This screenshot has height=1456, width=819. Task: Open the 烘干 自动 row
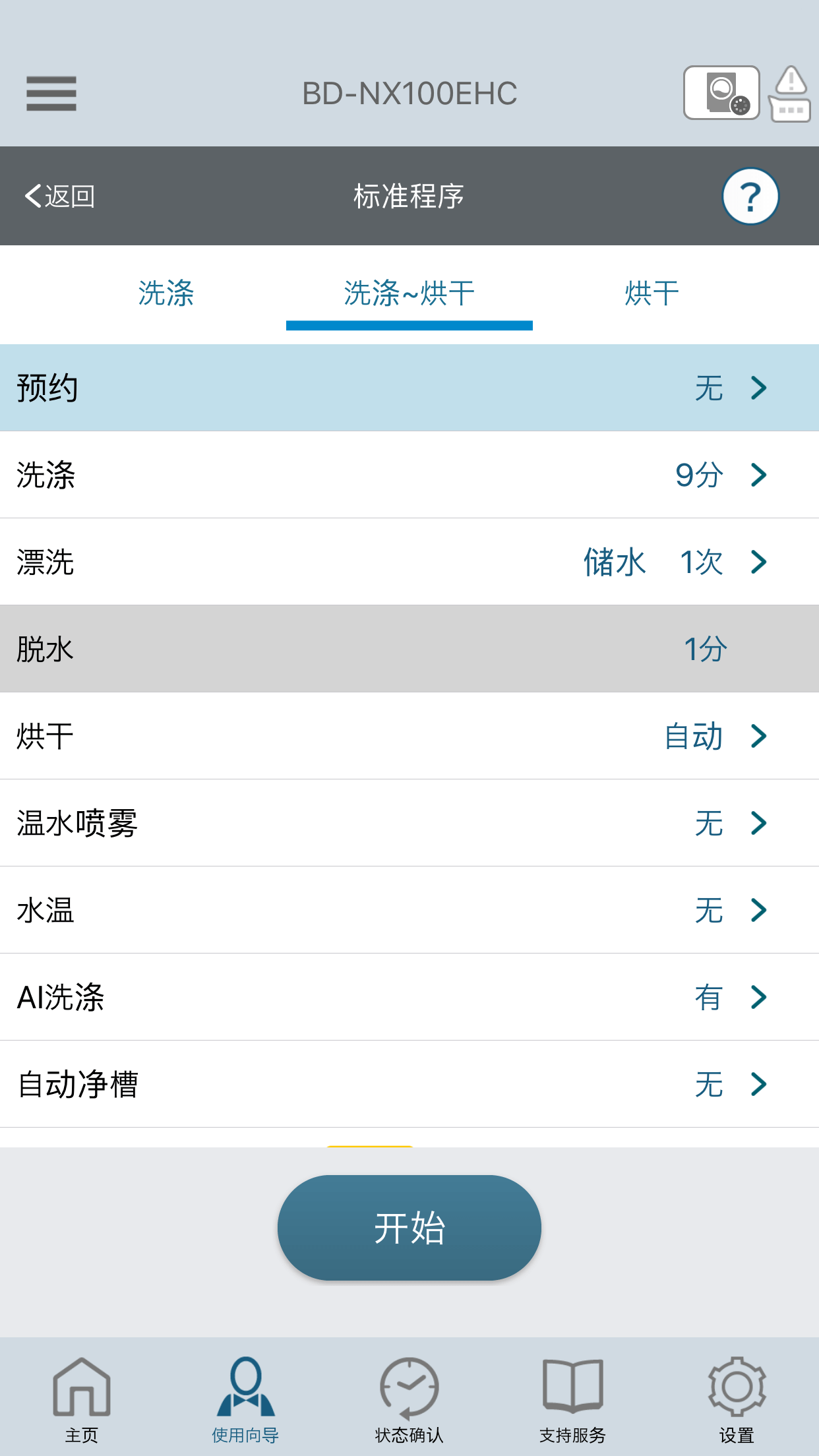(x=409, y=736)
